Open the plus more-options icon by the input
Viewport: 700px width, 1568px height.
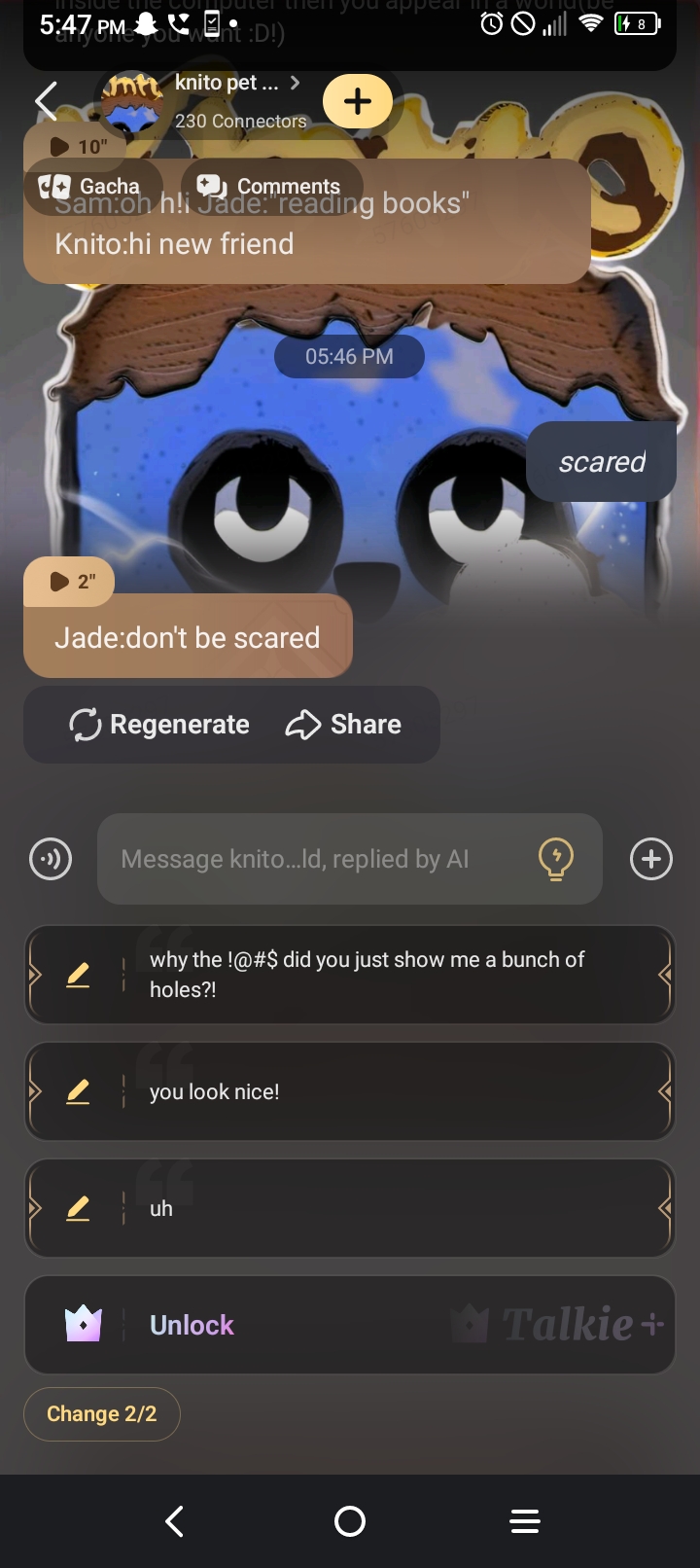point(650,859)
